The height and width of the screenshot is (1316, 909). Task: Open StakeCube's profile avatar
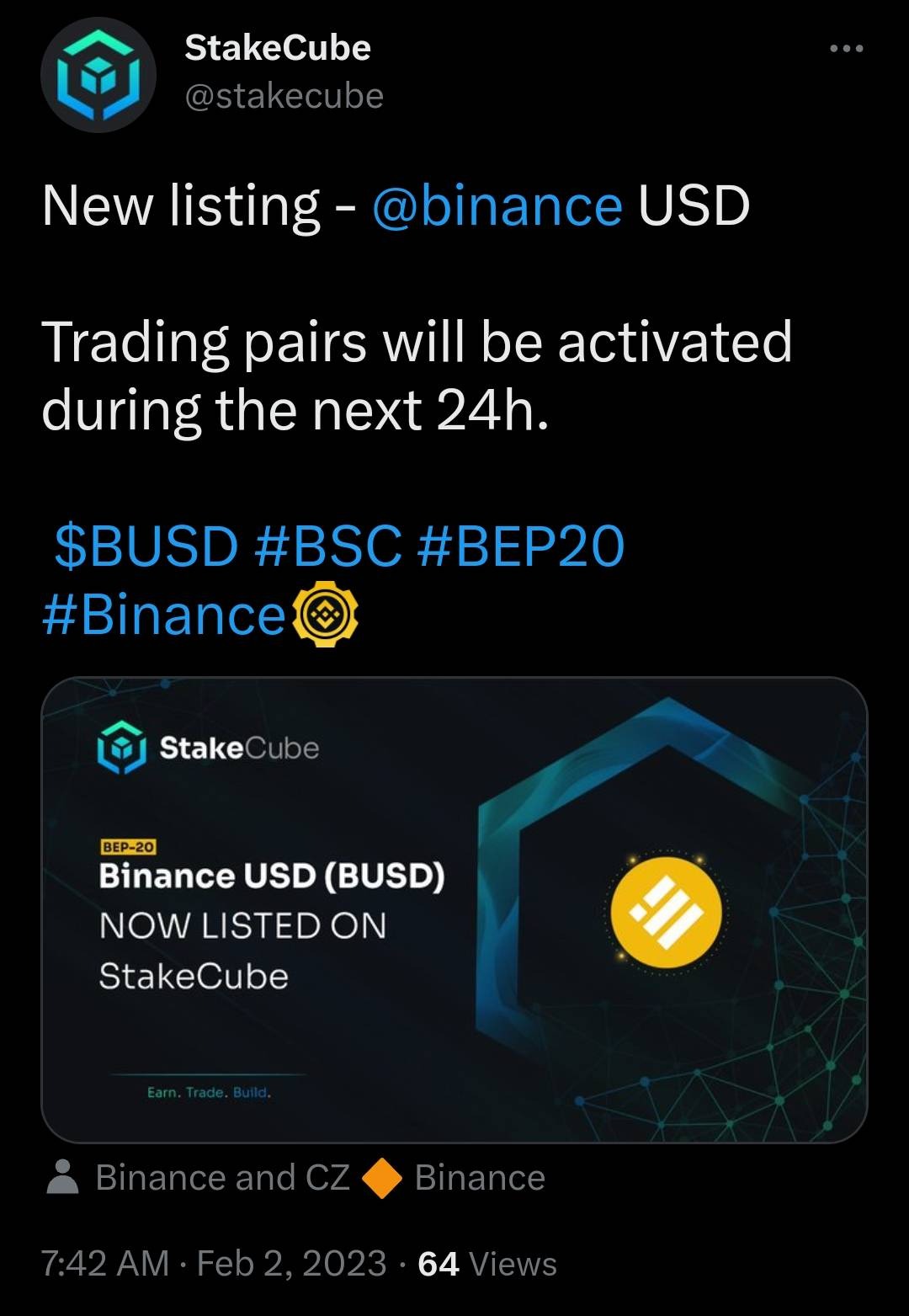(x=98, y=75)
